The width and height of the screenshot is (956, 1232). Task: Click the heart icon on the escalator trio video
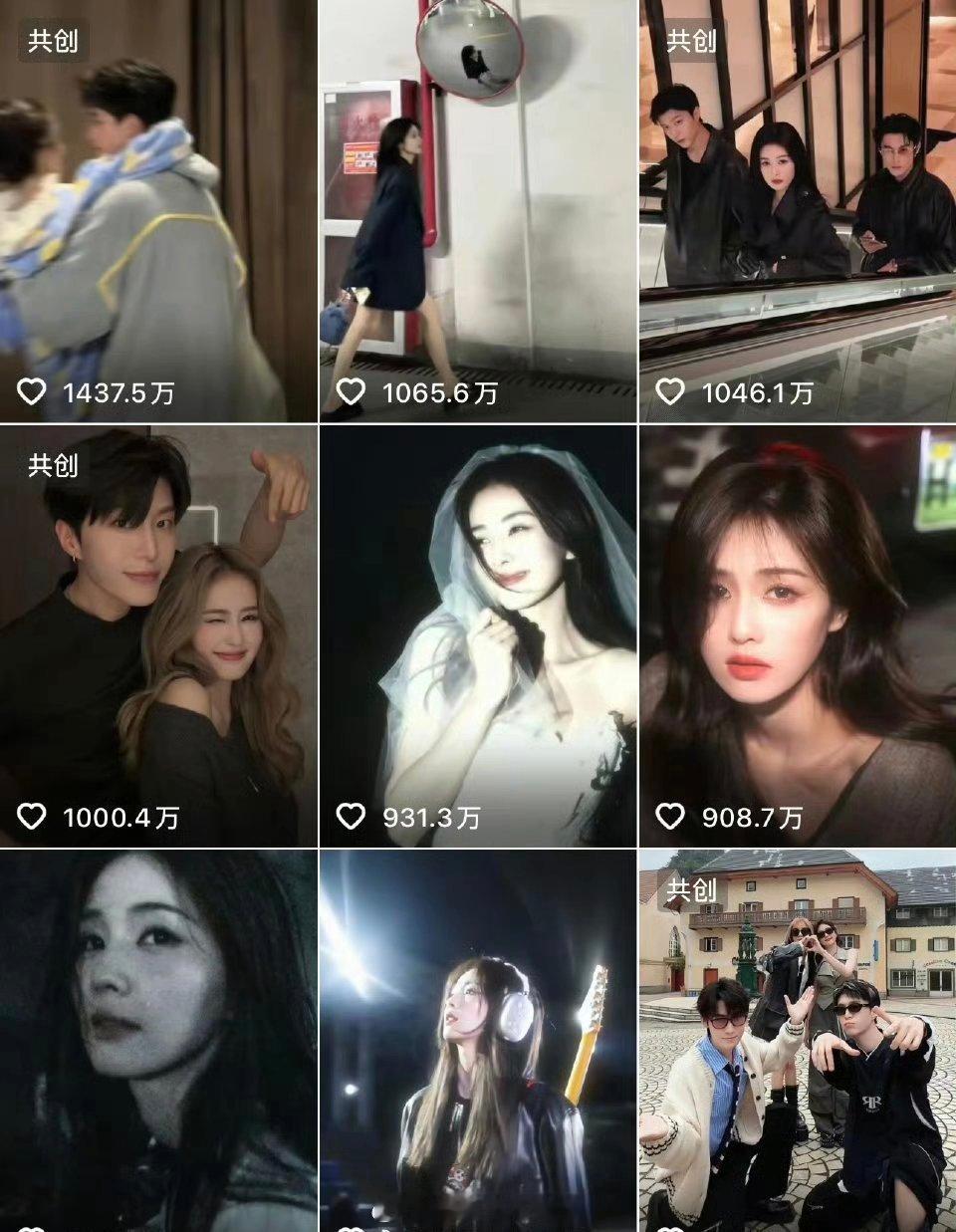(x=669, y=392)
